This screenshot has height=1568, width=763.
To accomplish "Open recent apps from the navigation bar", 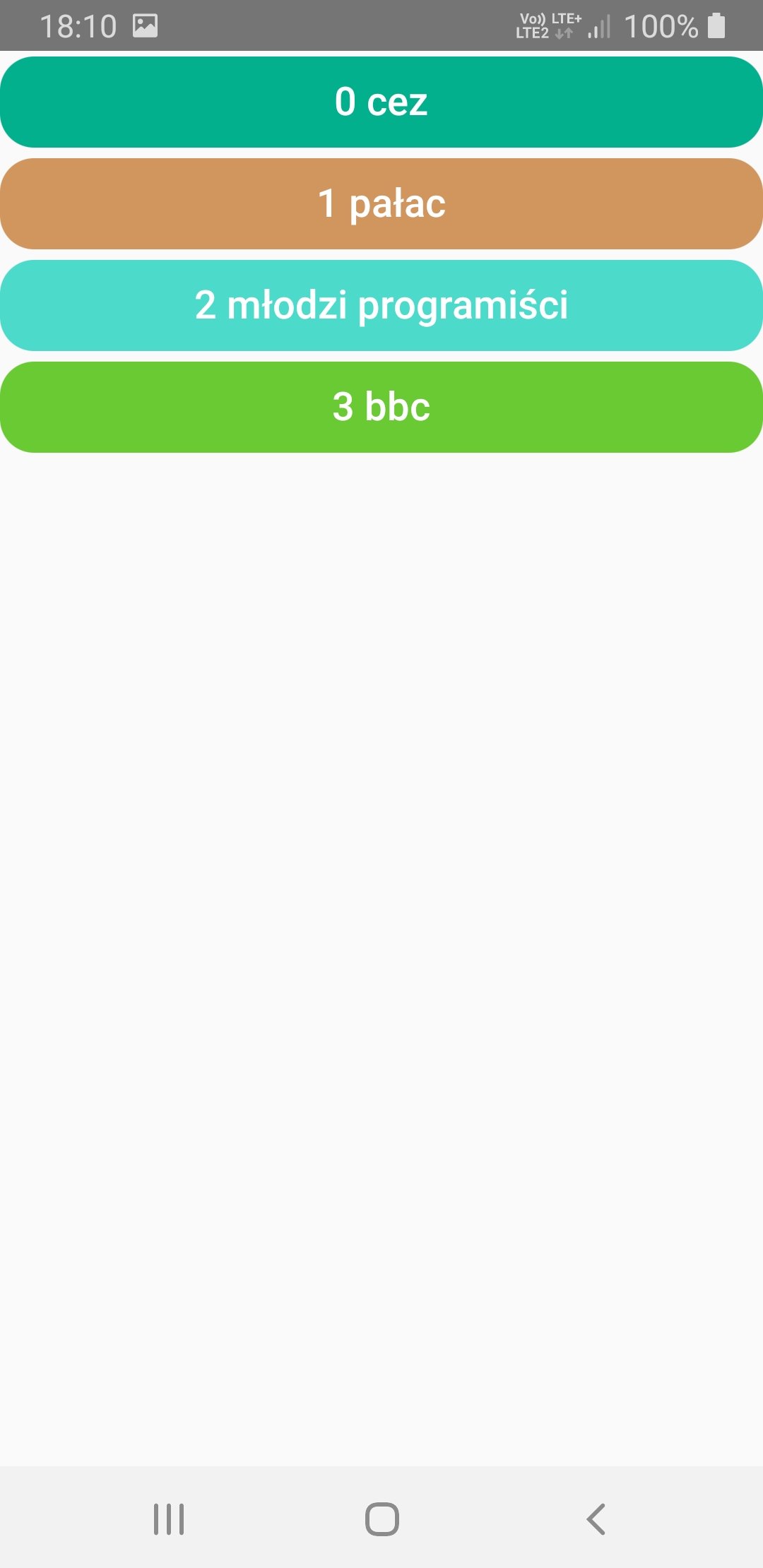I will (x=169, y=1519).
